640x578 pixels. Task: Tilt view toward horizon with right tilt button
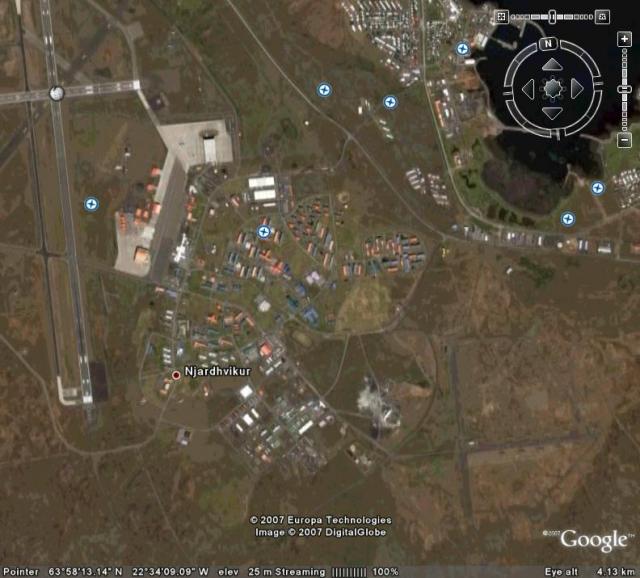click(x=602, y=16)
